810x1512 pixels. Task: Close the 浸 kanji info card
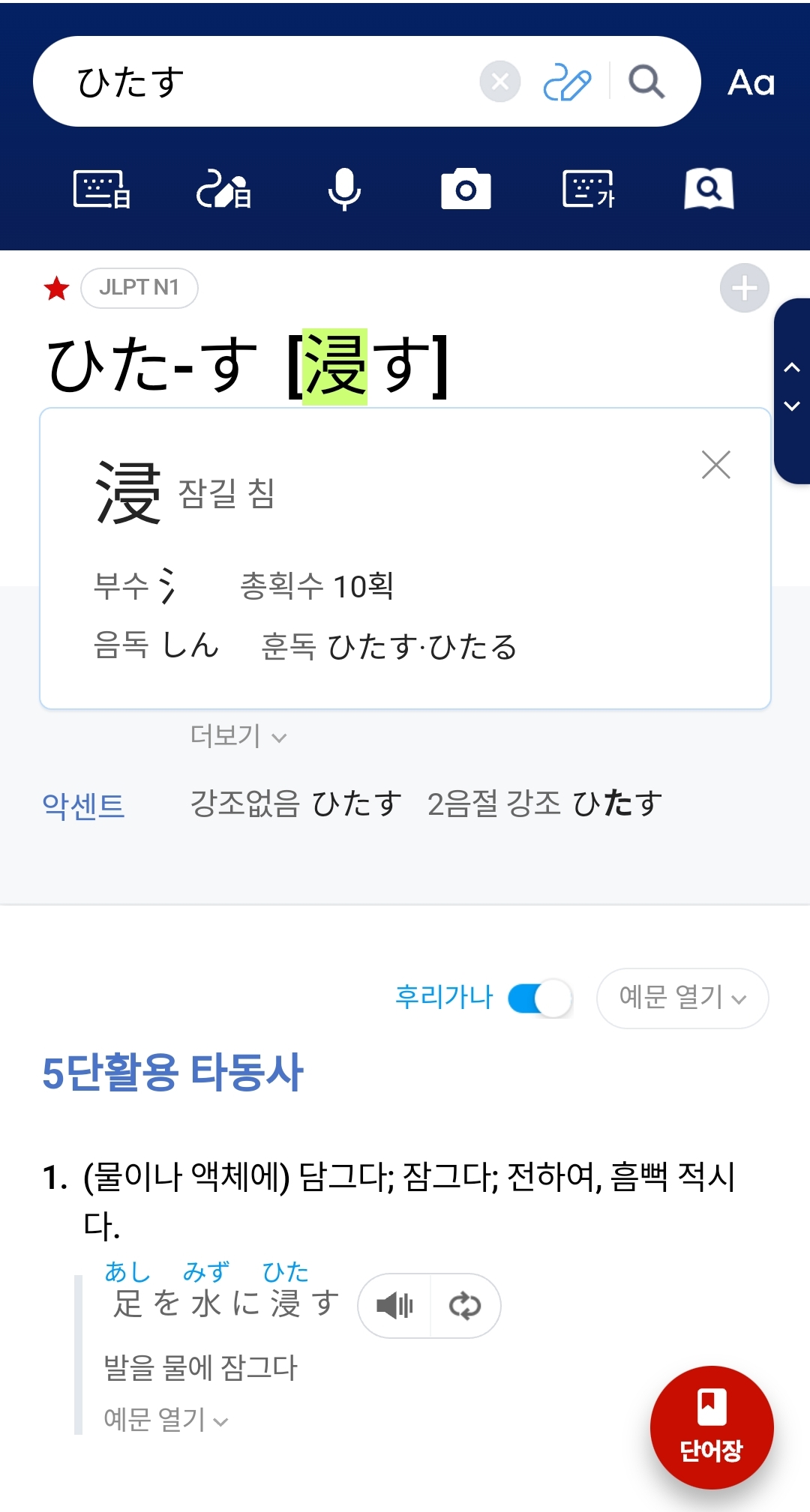(715, 465)
